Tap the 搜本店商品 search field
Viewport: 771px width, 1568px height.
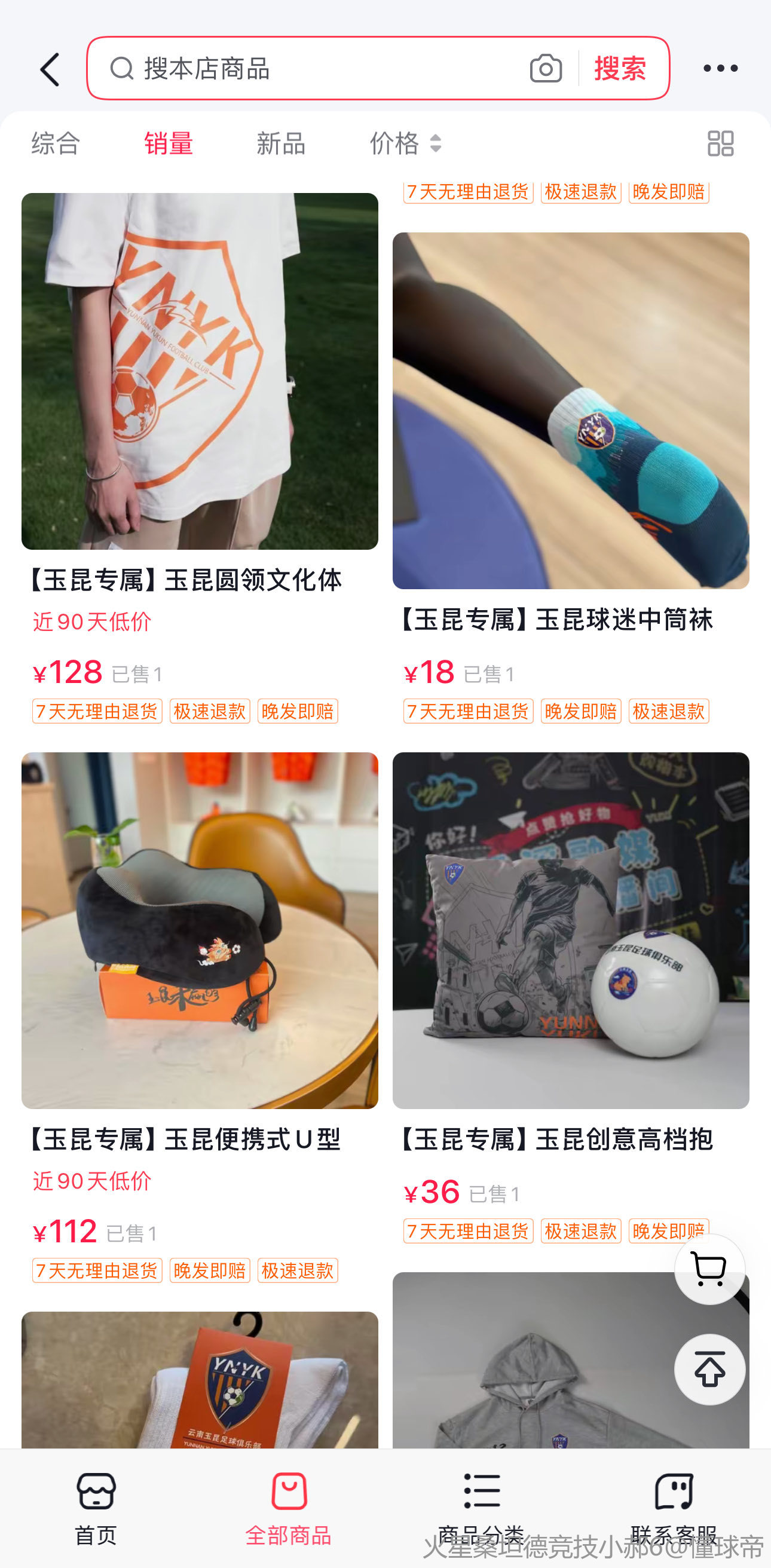[317, 69]
